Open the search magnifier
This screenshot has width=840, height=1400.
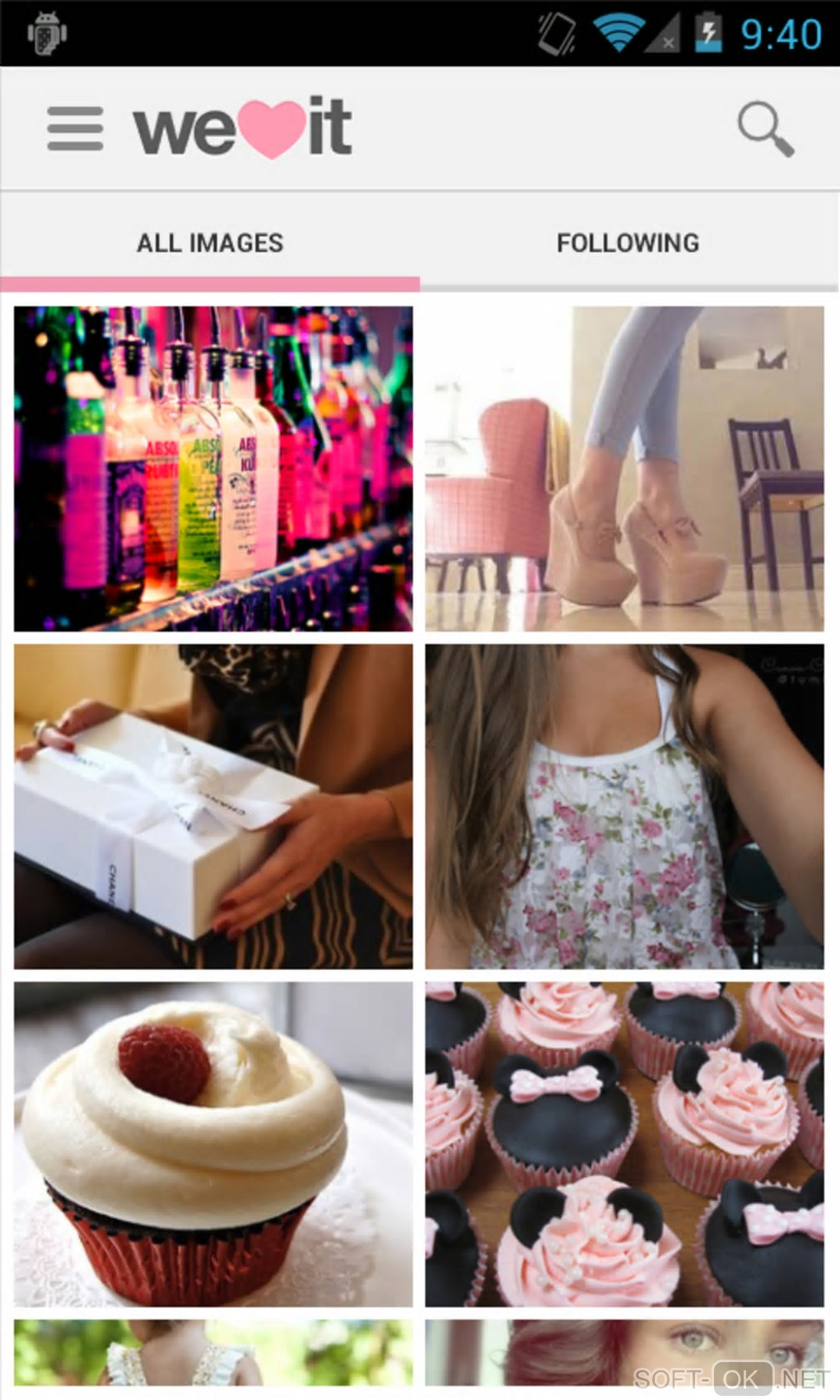765,128
